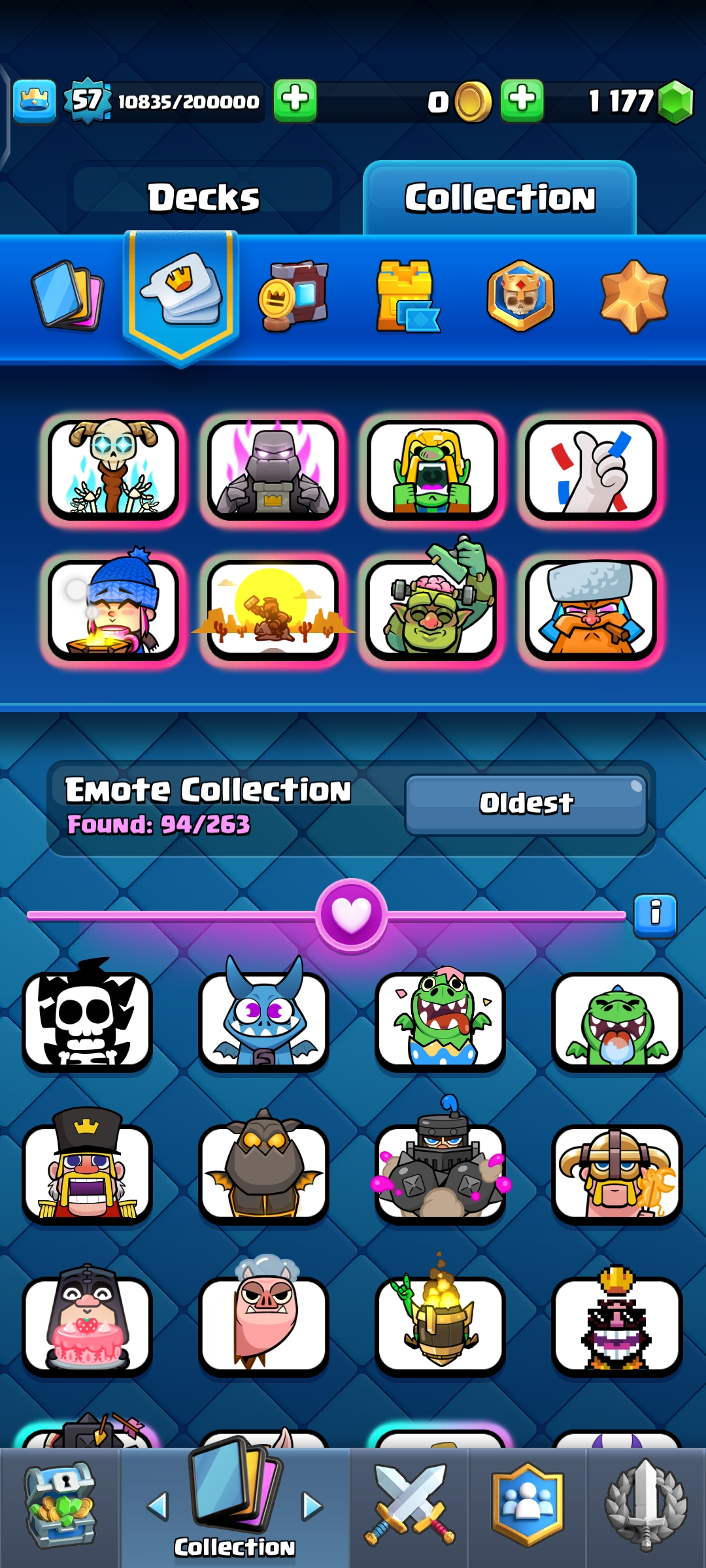Open the crown profile icon
This screenshot has height=1568, width=706.
pos(34,101)
